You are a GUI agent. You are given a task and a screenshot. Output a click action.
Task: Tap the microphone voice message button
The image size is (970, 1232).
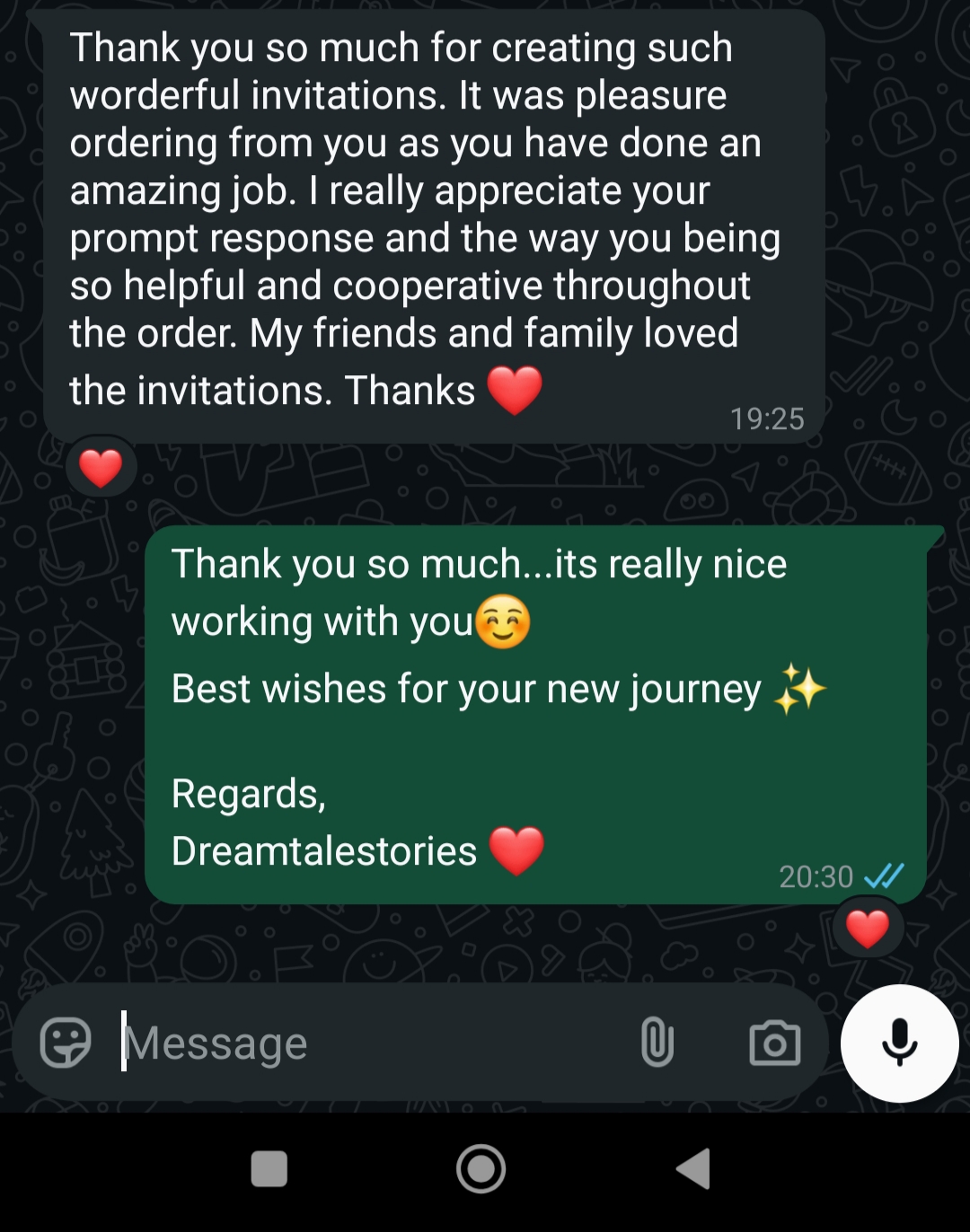tap(899, 1043)
